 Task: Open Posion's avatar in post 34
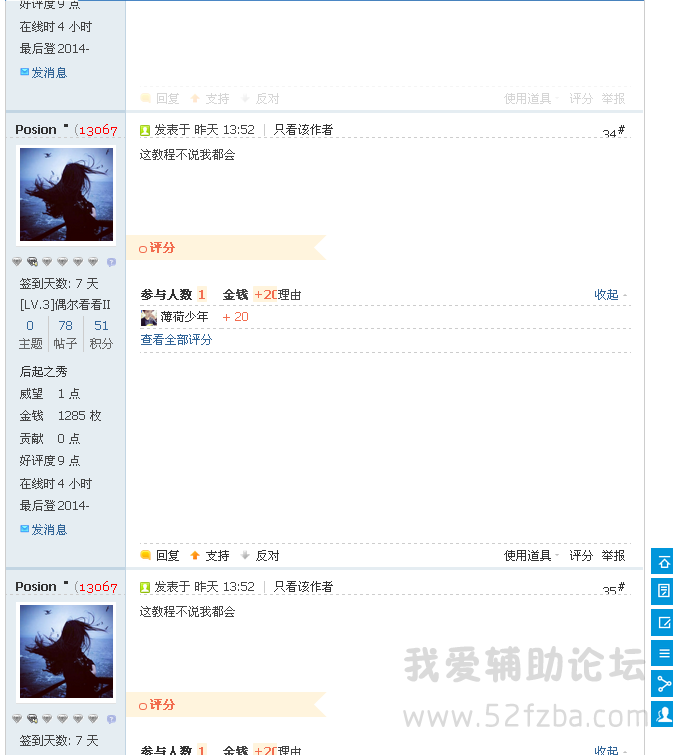(66, 194)
